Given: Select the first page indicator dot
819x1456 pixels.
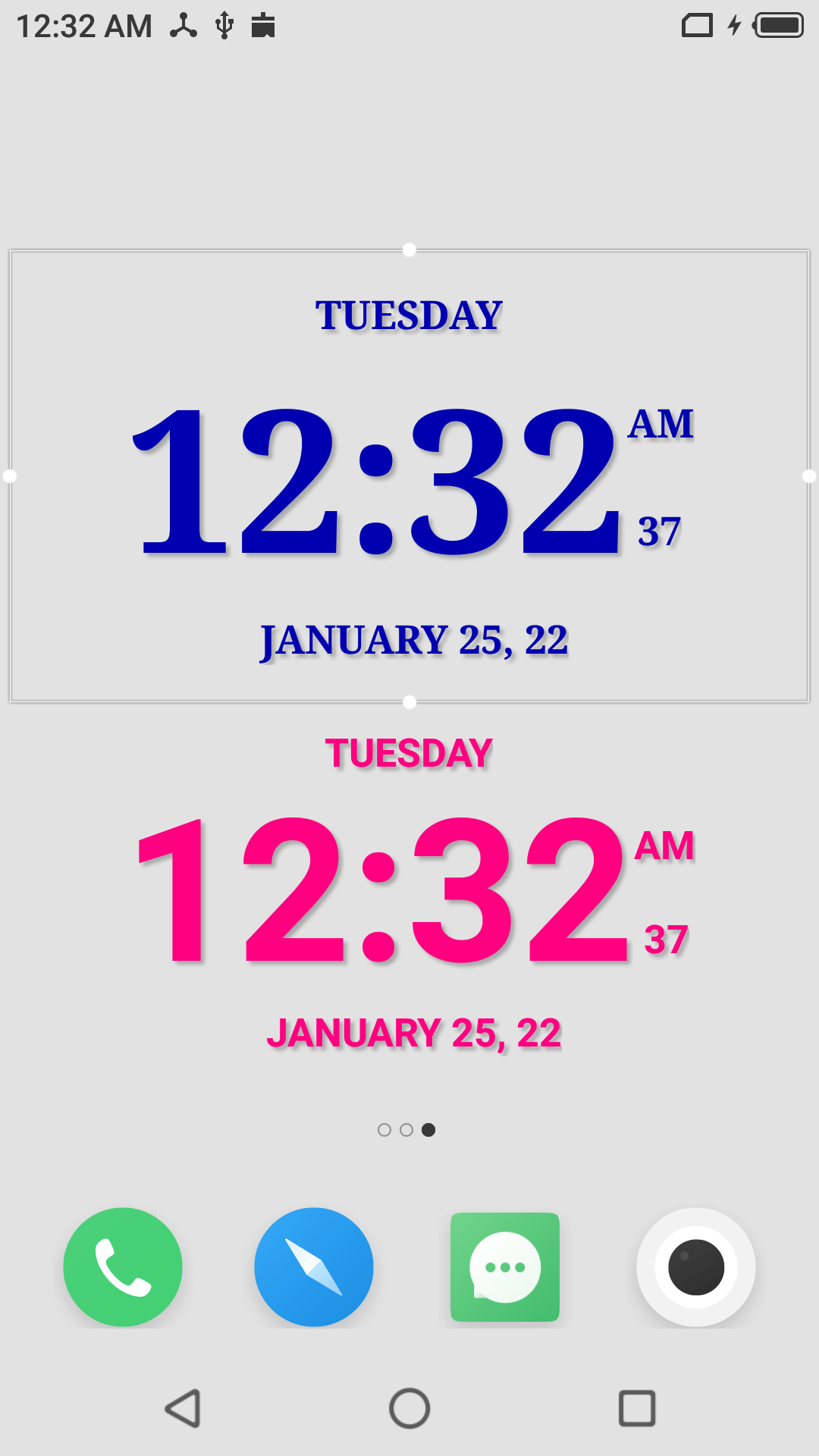Looking at the screenshot, I should tap(384, 1130).
